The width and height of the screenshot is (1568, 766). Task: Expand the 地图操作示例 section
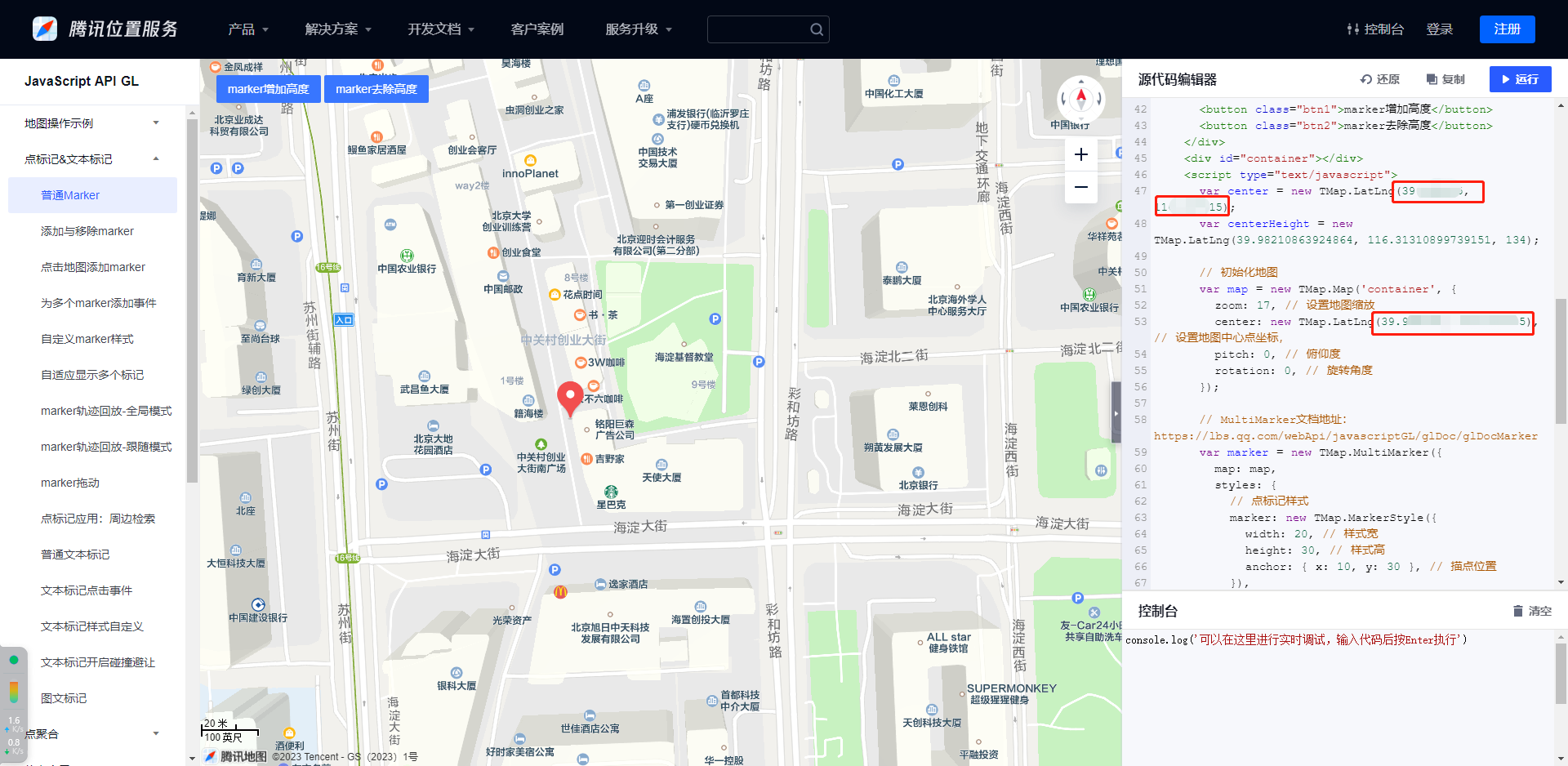tap(91, 123)
